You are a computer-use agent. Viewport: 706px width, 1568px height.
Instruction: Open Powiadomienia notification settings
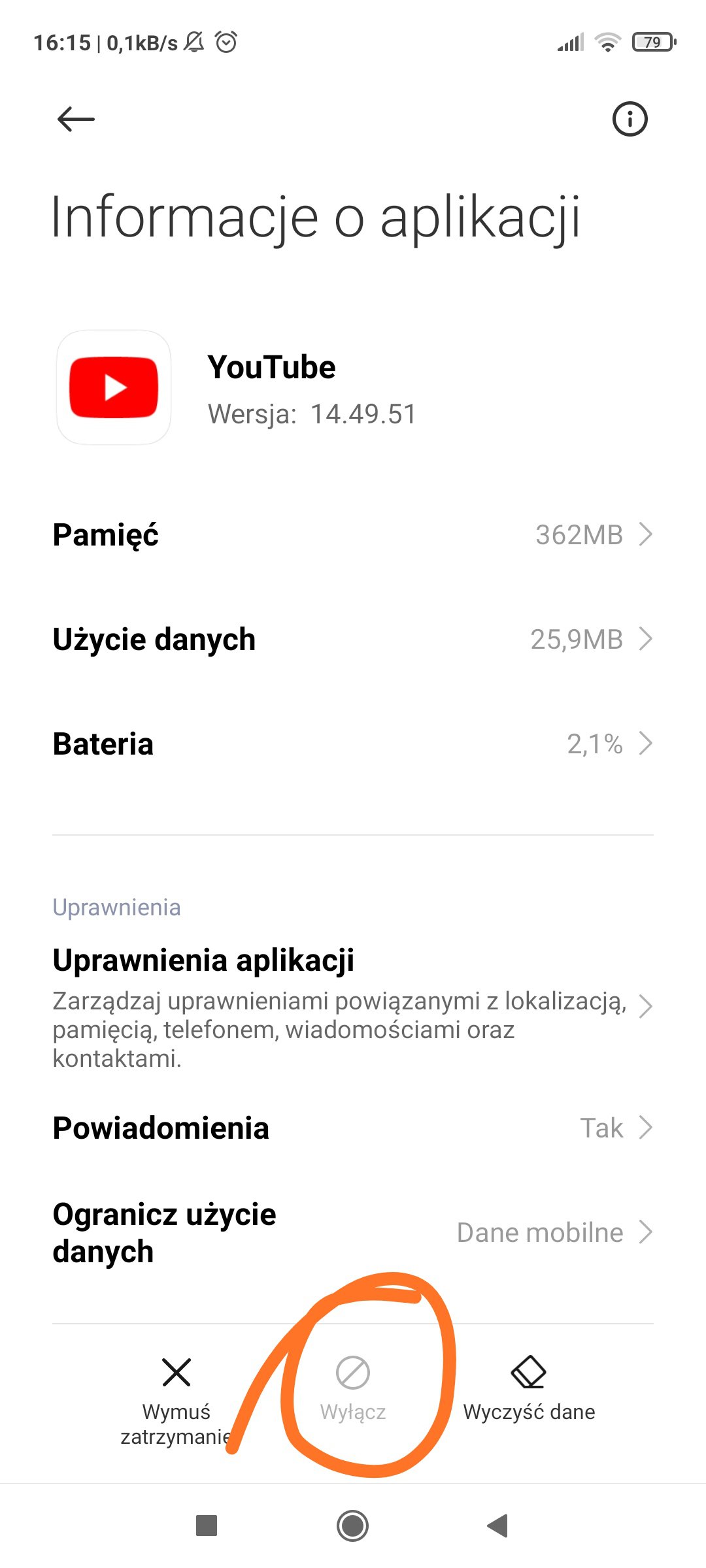[x=353, y=1128]
